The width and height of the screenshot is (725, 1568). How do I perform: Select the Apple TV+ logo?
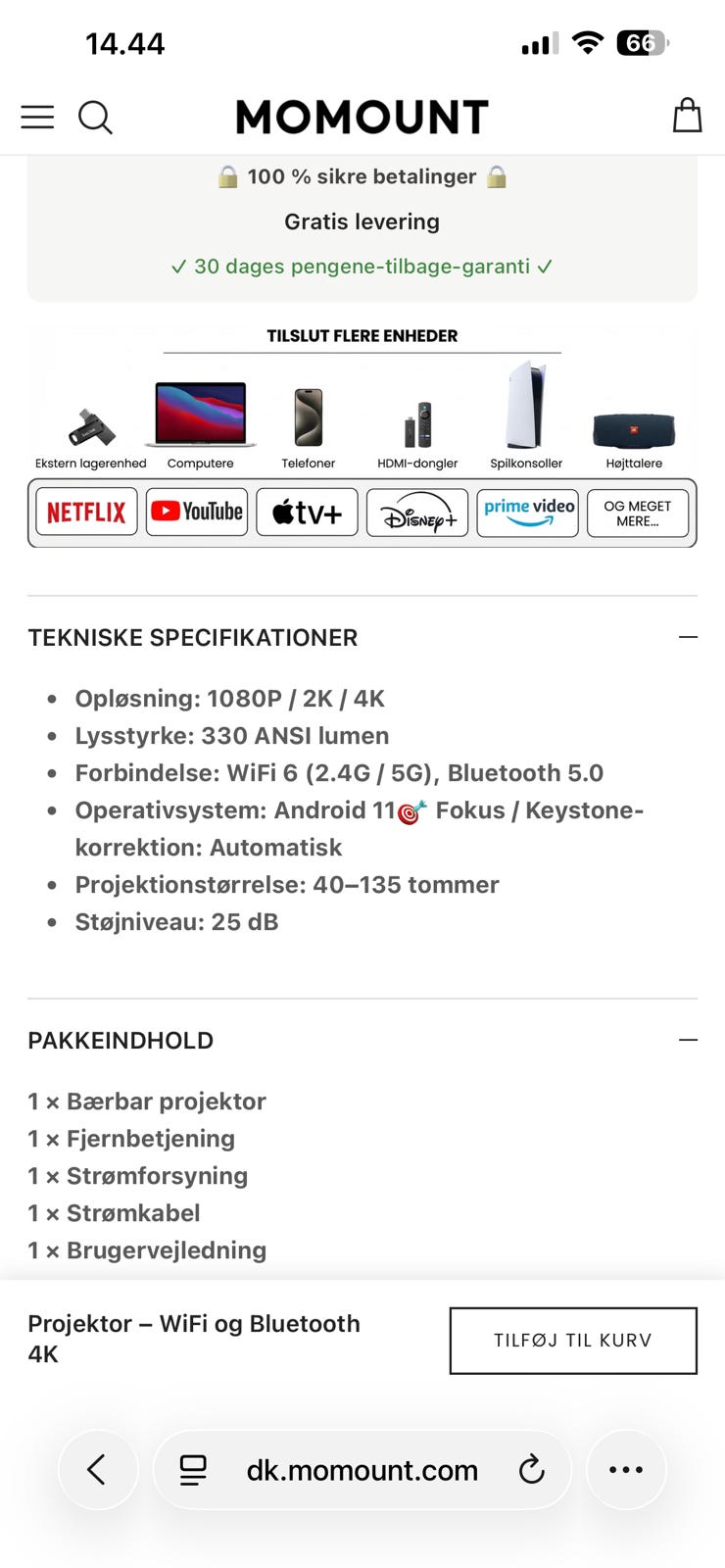(307, 511)
